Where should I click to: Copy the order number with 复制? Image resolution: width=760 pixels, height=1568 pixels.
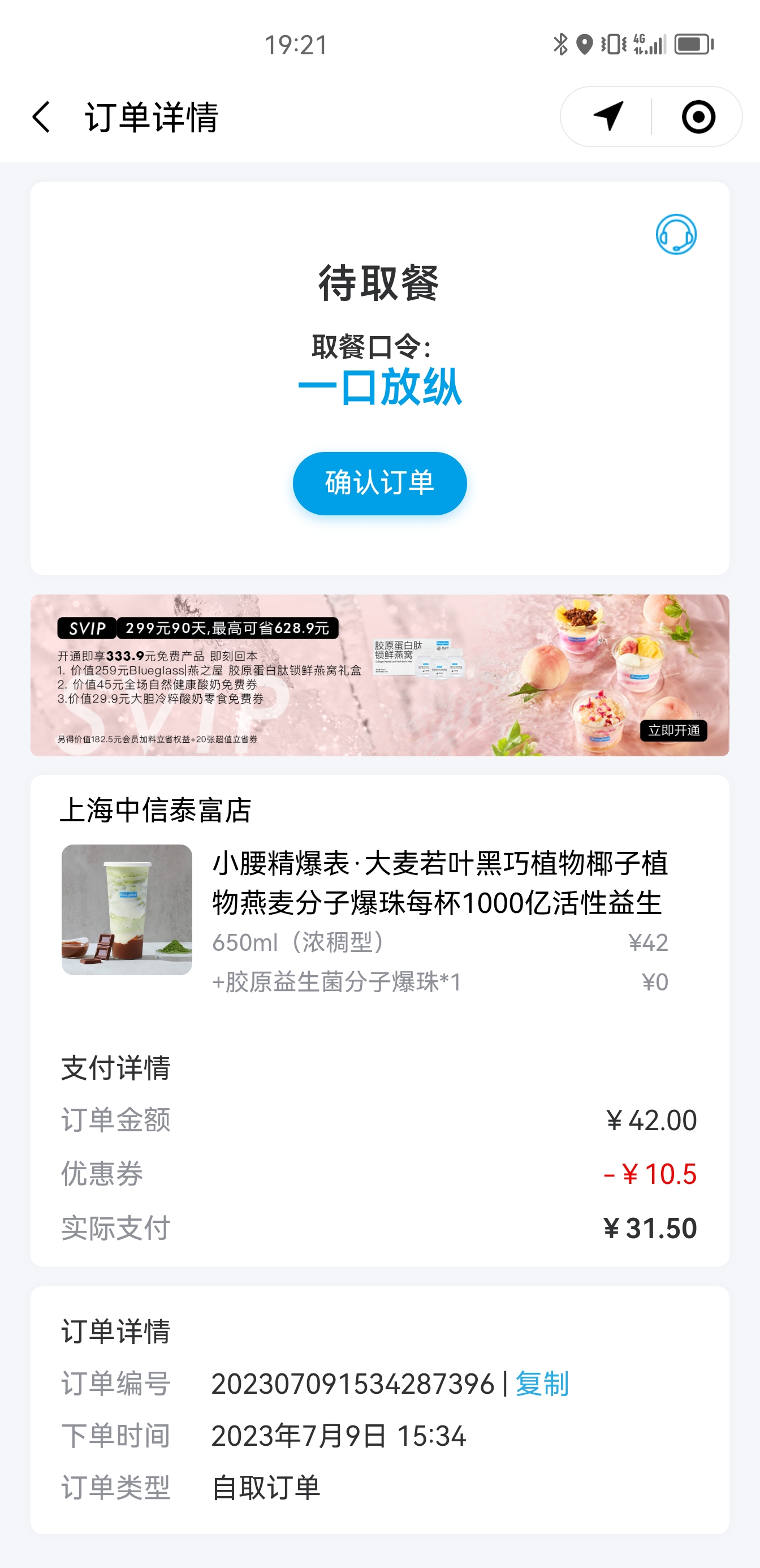(542, 1384)
